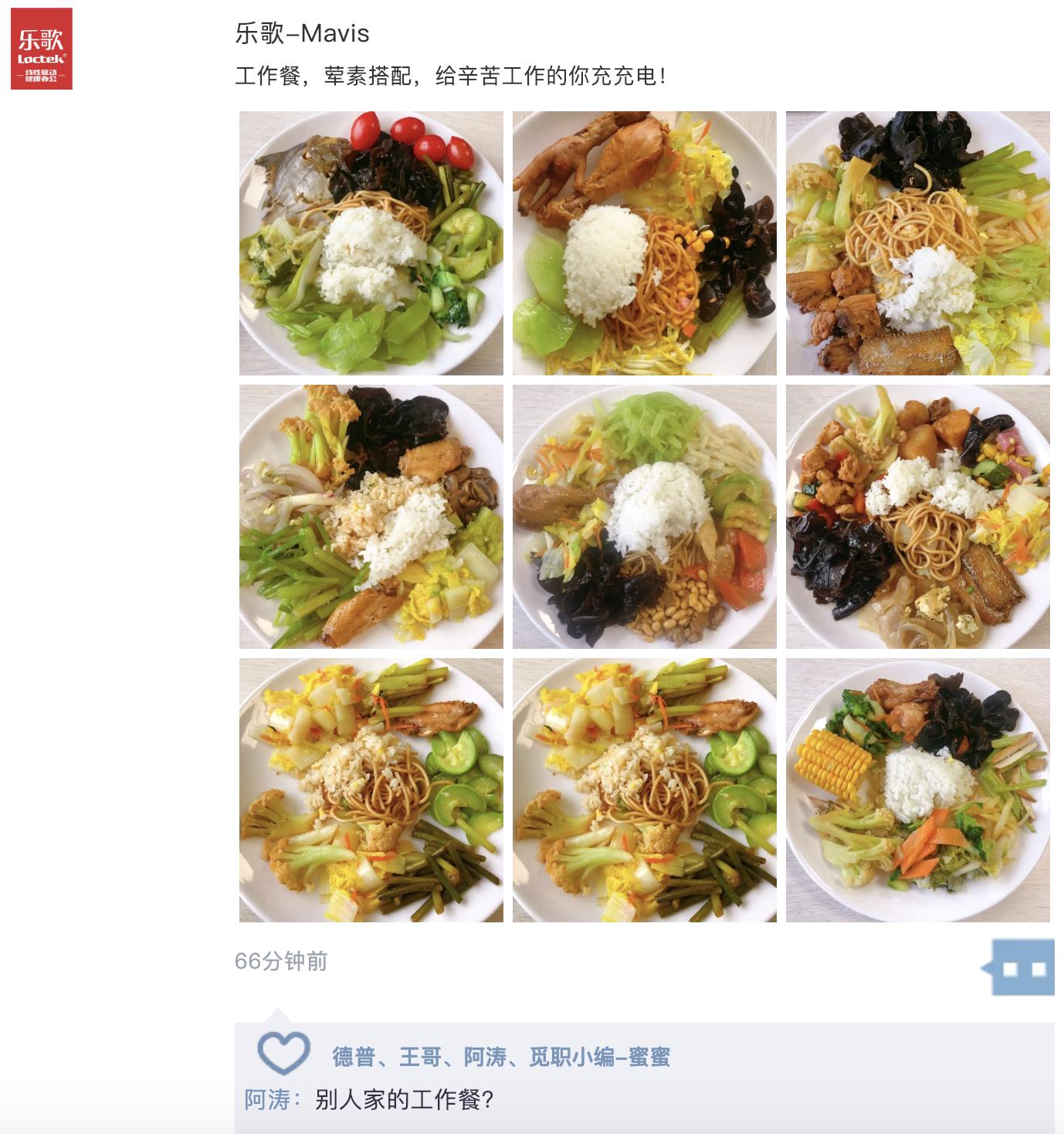
Task: Select the post caption about 工作餐
Action: pyautogui.click(x=452, y=75)
